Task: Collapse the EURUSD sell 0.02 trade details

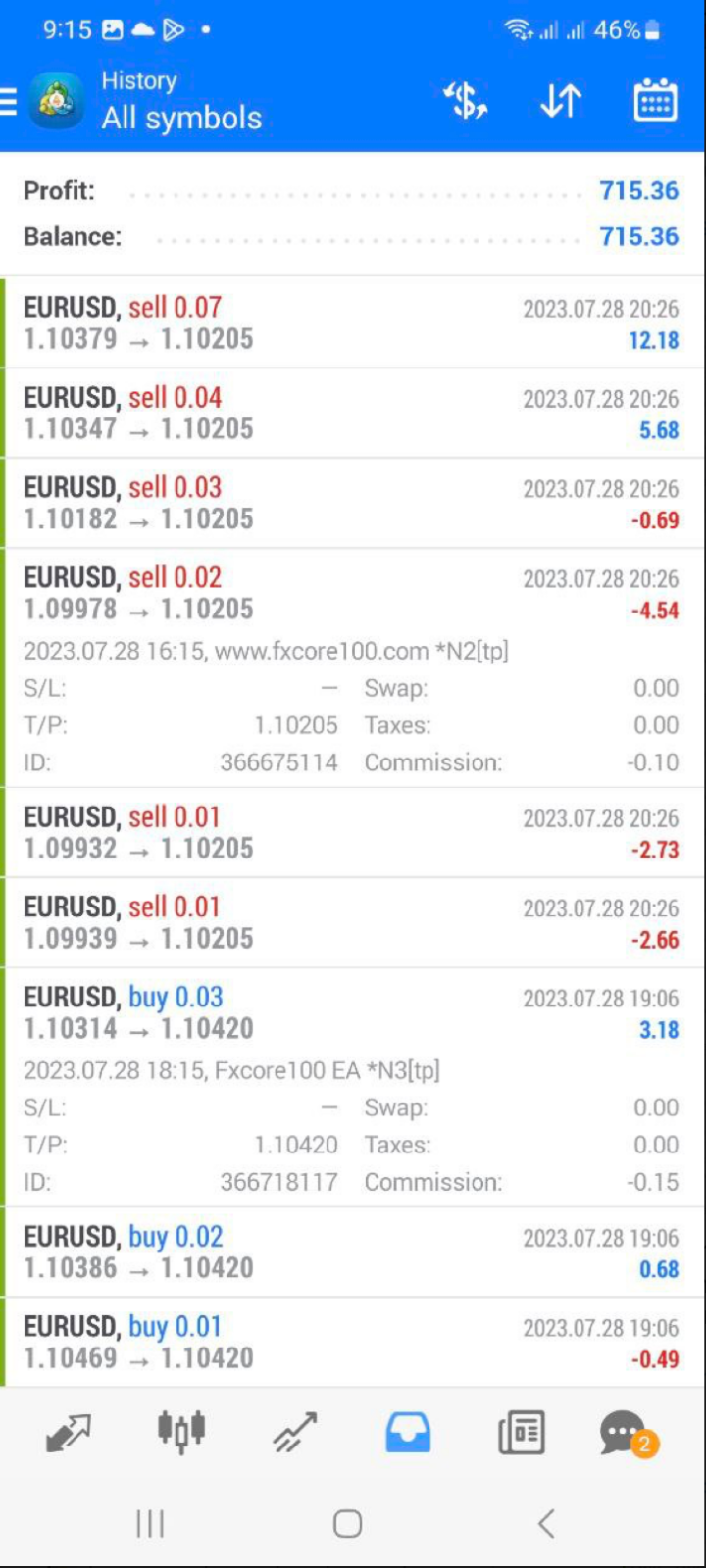Action: [x=351, y=593]
